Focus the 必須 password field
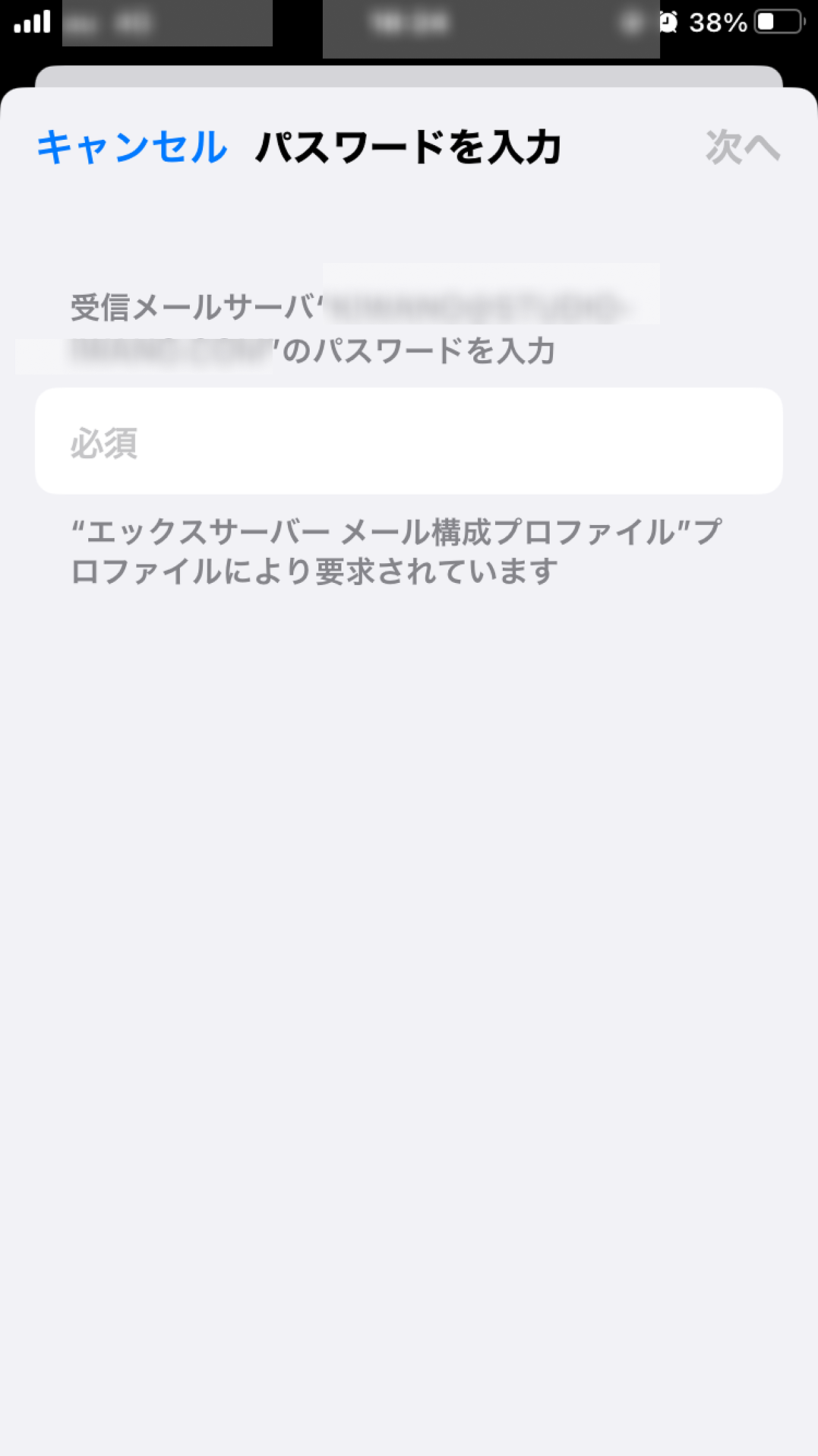The width and height of the screenshot is (818, 1456). click(x=409, y=442)
